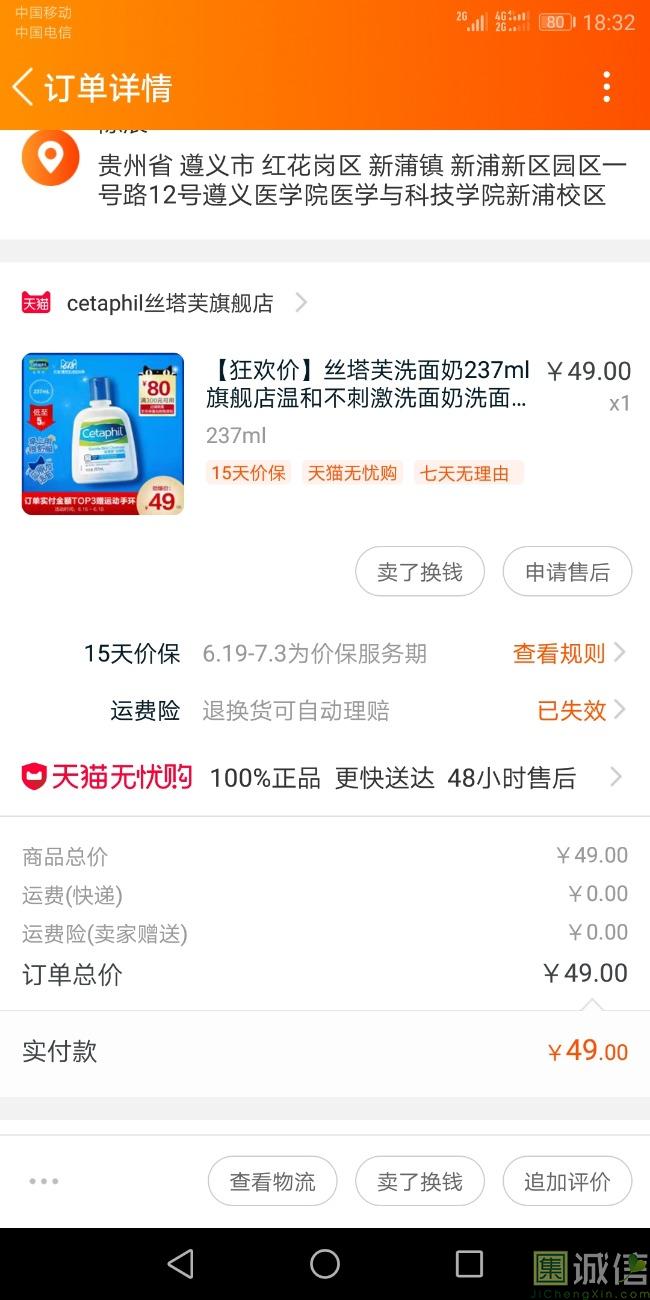Show more actions via bottom ellipsis
Viewport: 650px width, 1300px height.
(x=44, y=1182)
